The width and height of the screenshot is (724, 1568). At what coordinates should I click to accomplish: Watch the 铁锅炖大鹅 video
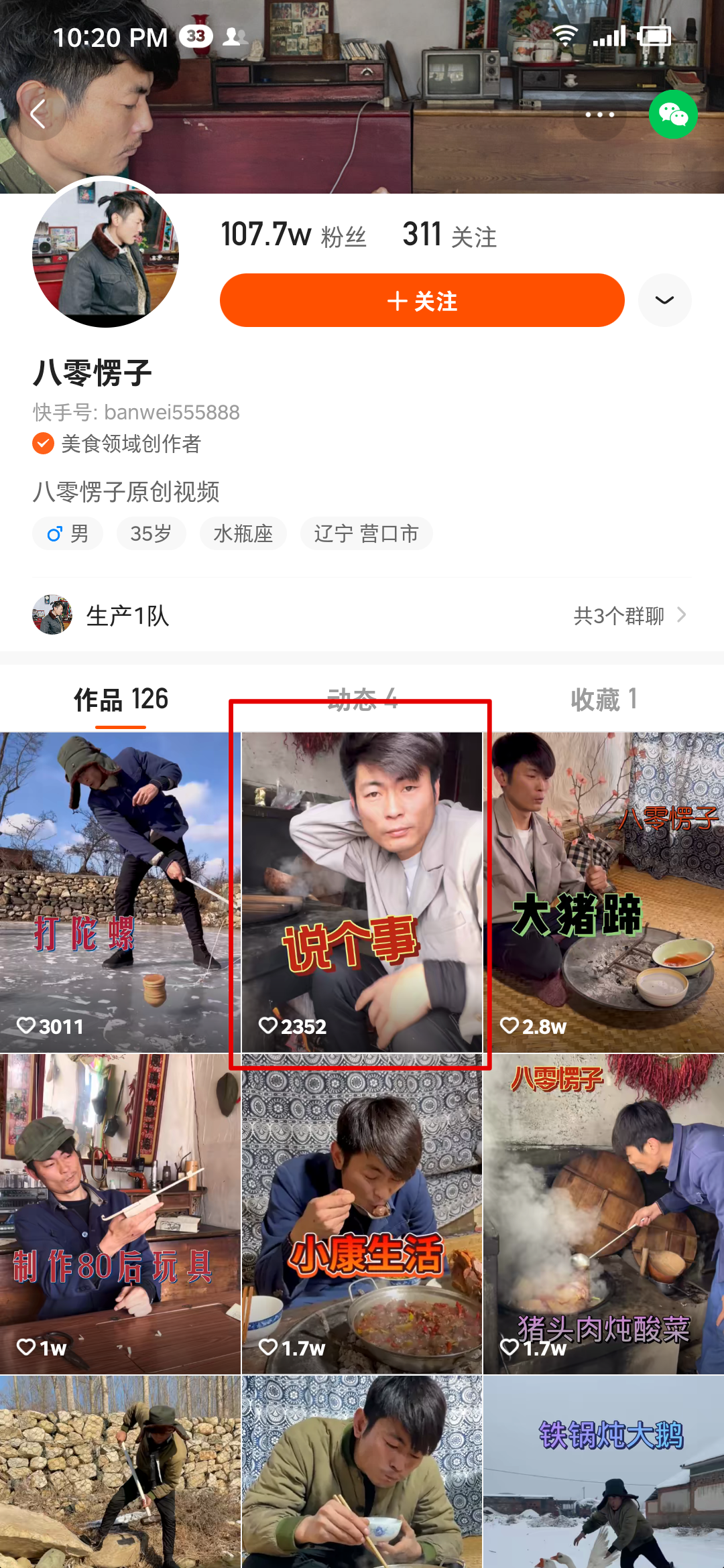603,1474
